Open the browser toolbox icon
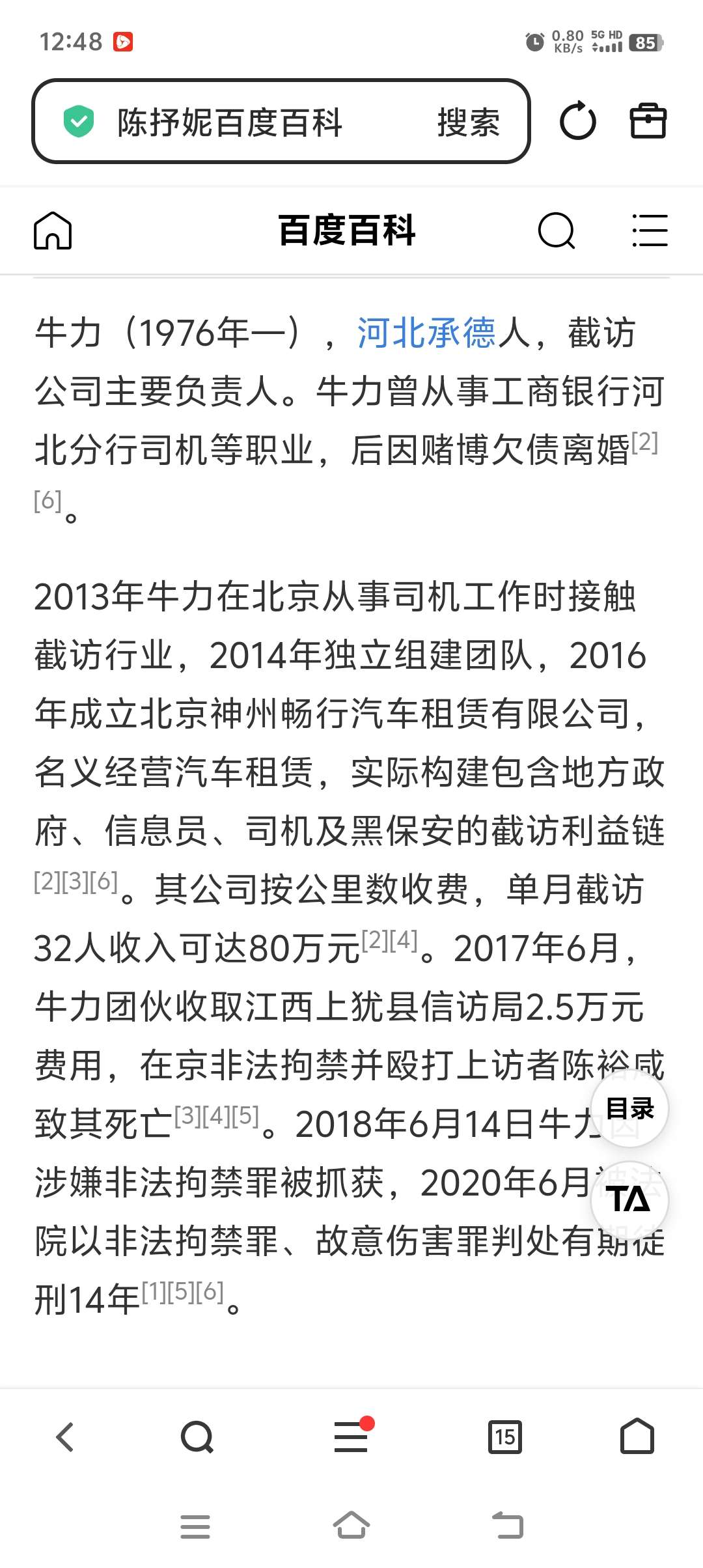 648,122
